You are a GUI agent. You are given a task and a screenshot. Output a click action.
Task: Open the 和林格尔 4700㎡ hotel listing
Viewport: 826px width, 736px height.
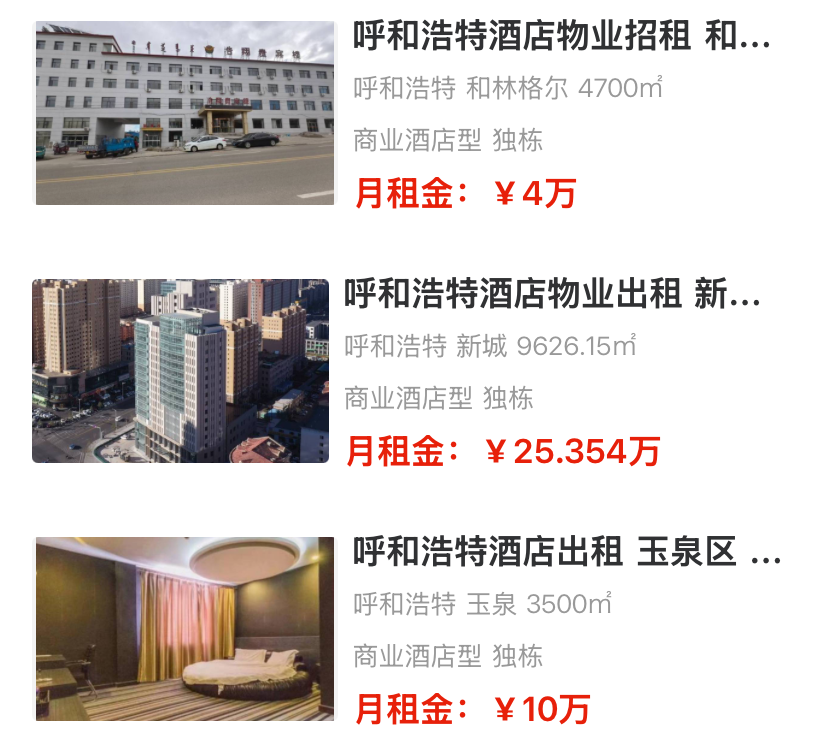point(561,39)
